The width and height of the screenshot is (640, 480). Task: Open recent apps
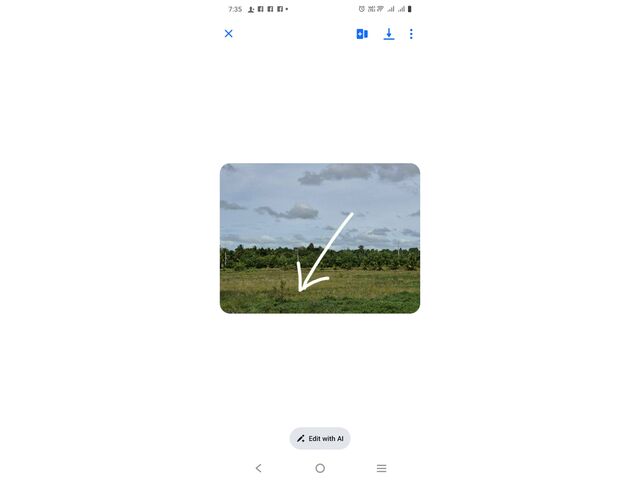pyautogui.click(x=381, y=468)
